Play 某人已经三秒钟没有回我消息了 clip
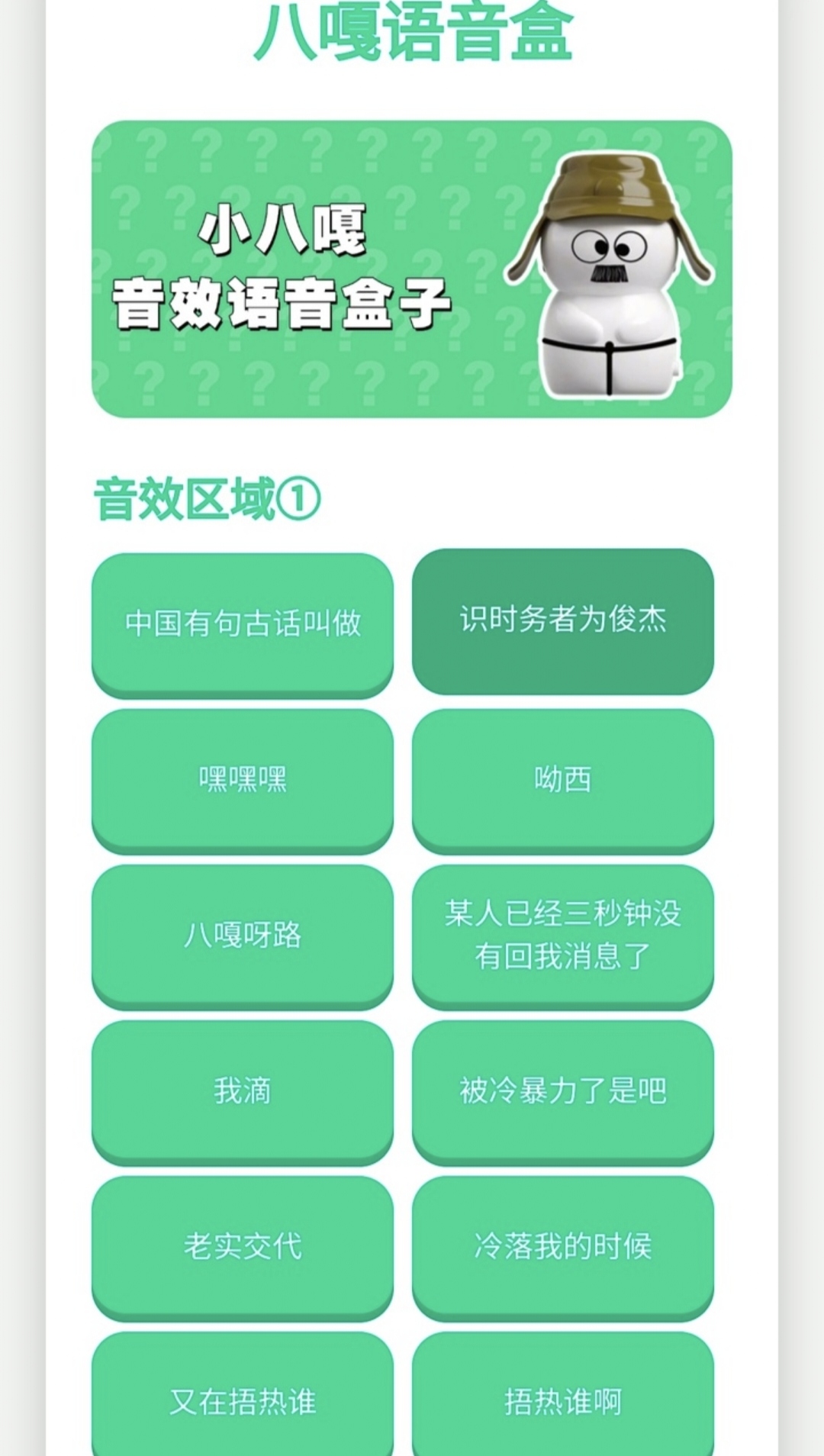 tap(563, 934)
